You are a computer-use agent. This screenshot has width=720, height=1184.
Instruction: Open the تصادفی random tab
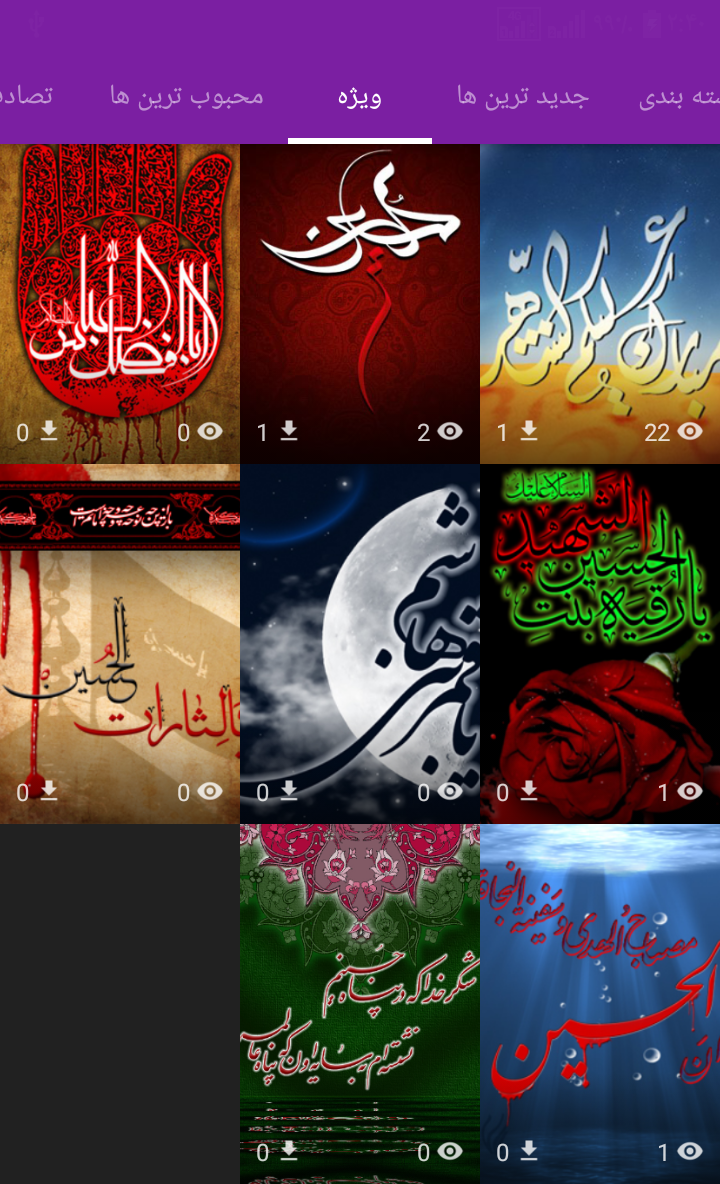28,96
